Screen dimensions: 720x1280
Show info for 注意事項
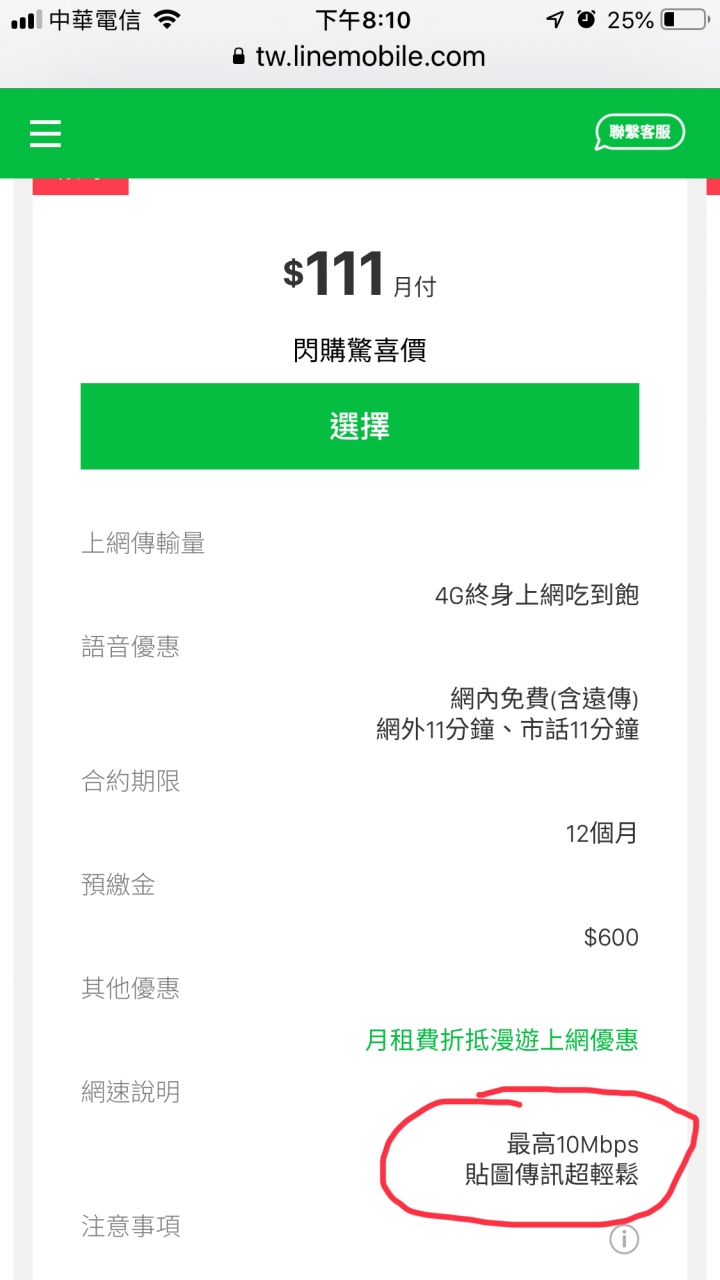point(624,1240)
